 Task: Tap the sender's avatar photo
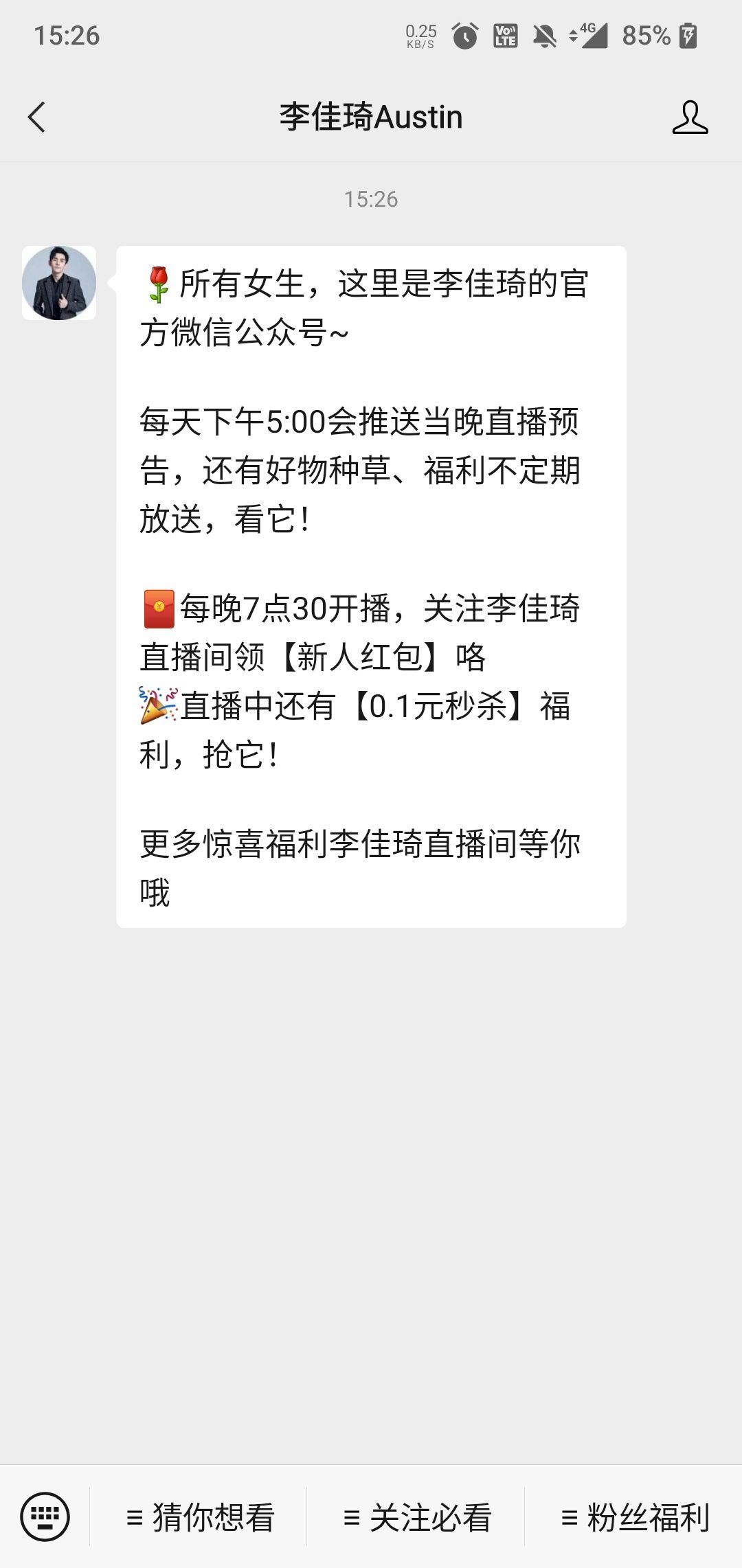click(x=59, y=283)
